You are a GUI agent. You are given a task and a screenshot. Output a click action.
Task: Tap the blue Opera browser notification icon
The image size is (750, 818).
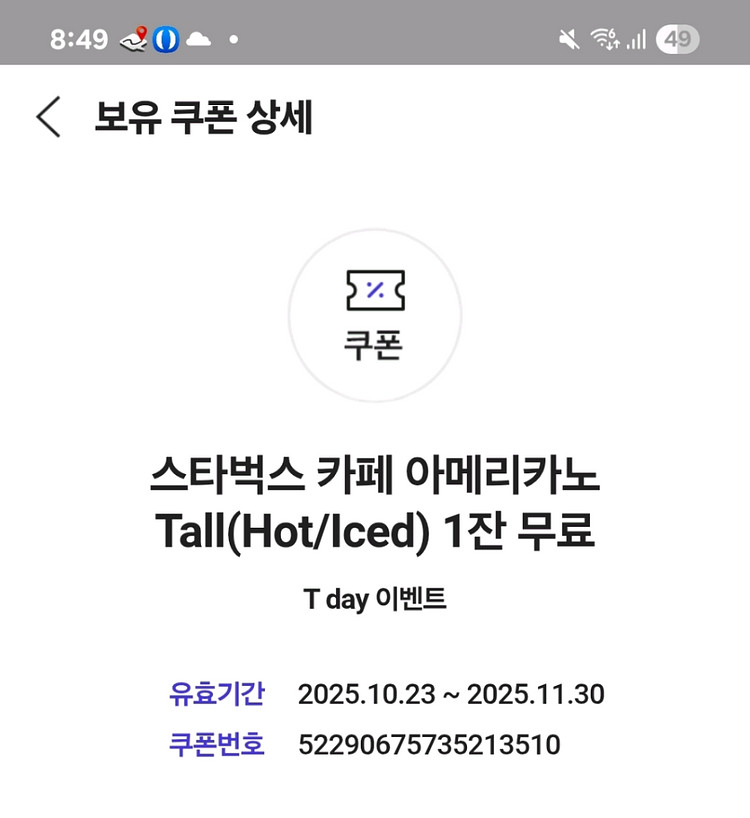click(x=167, y=38)
